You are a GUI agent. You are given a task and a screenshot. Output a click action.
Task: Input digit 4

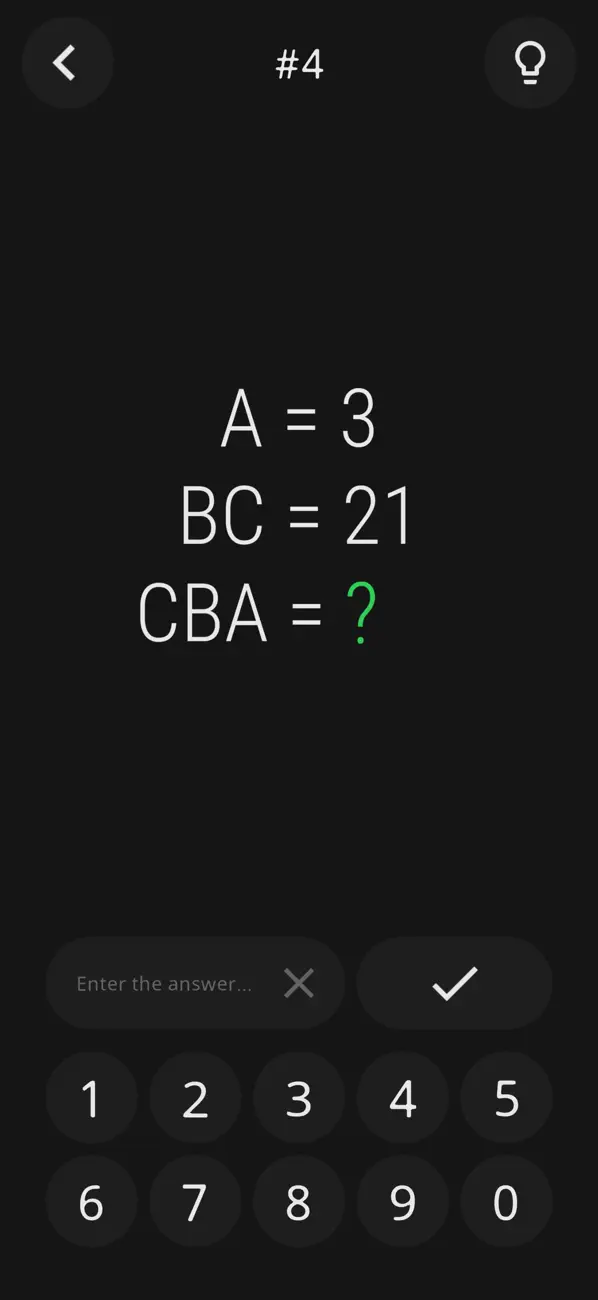pos(403,1098)
